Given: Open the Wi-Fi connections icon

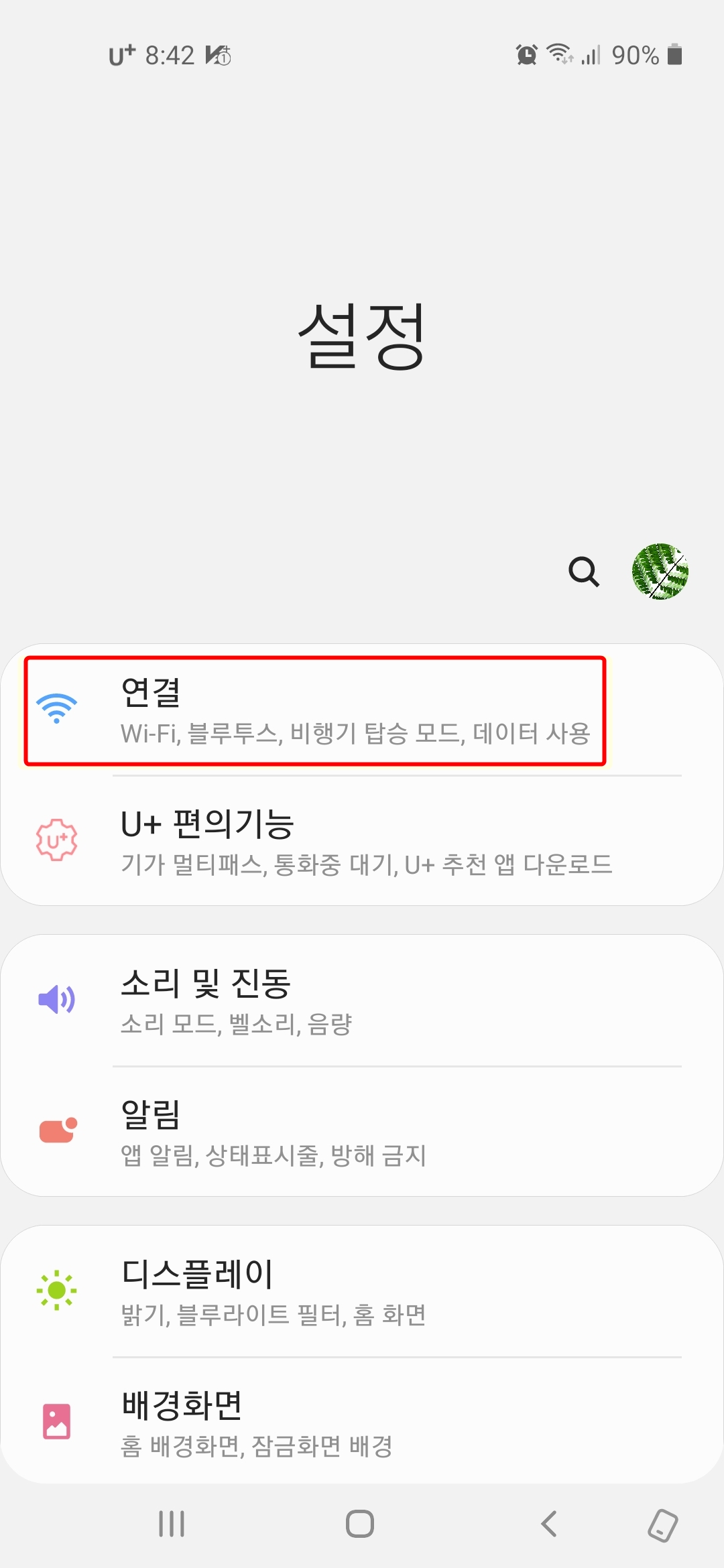Looking at the screenshot, I should (57, 708).
